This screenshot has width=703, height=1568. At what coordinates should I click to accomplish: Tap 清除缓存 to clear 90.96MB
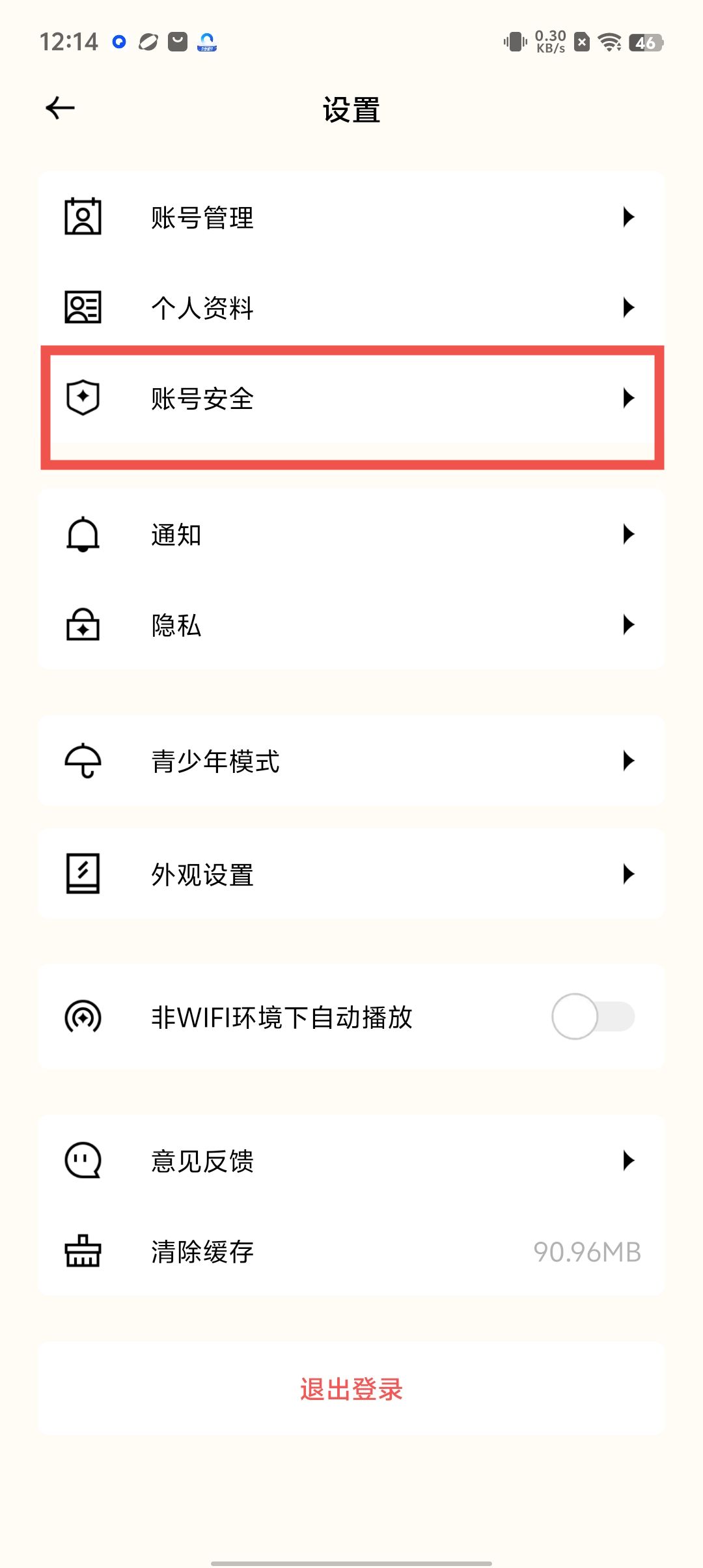[x=351, y=1251]
